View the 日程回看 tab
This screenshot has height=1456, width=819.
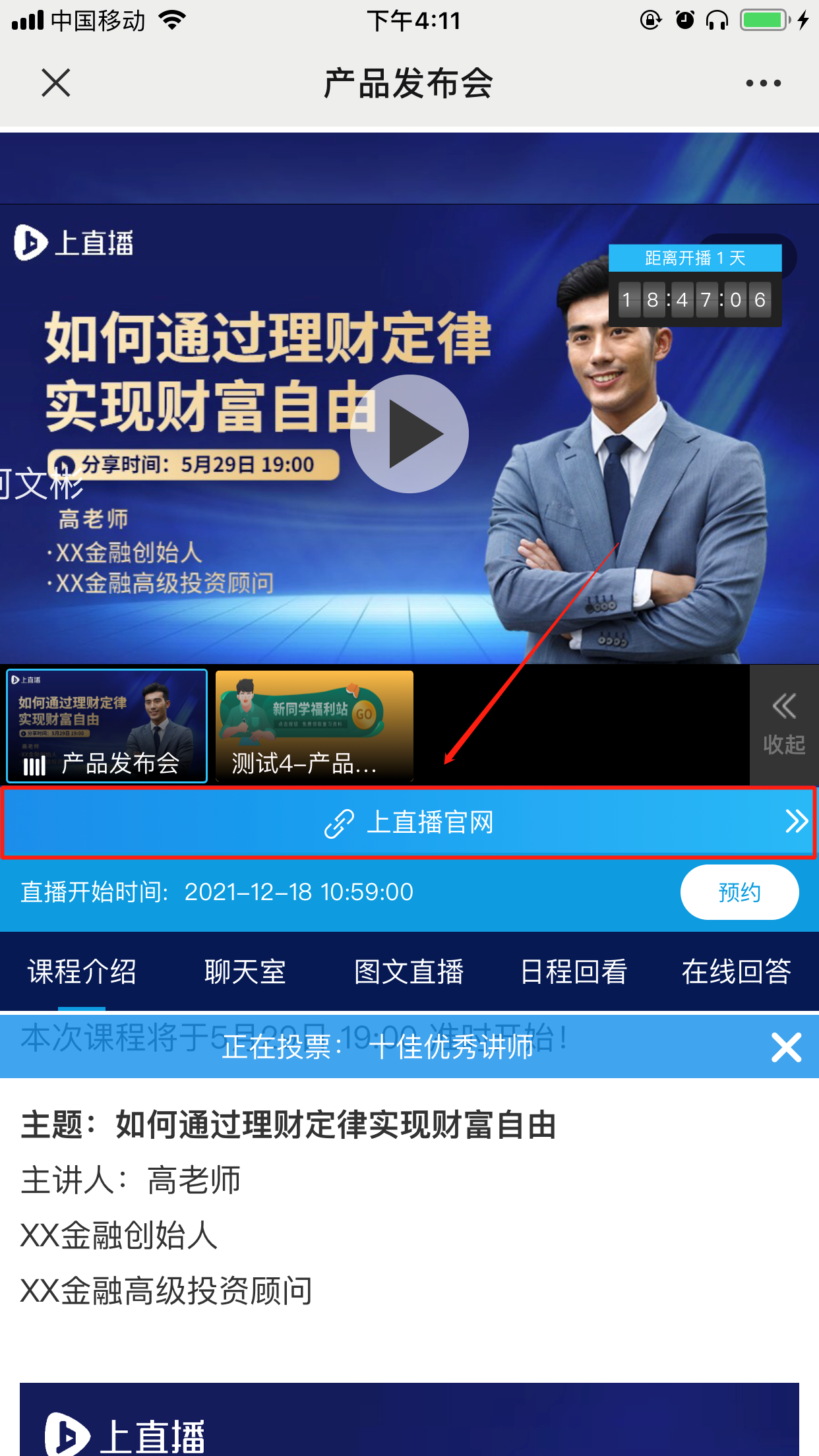point(573,971)
